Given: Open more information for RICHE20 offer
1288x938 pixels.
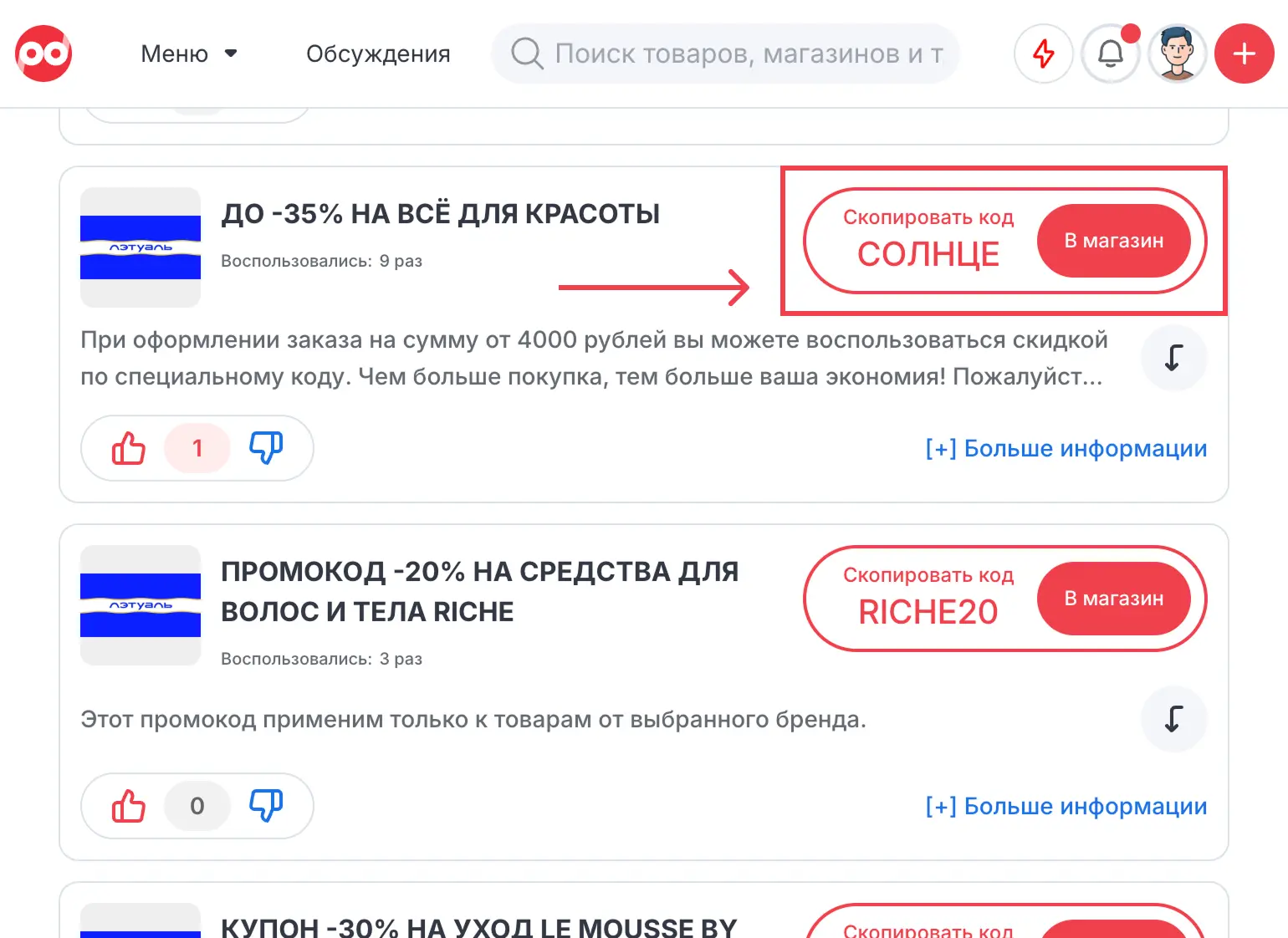Looking at the screenshot, I should tap(1066, 806).
